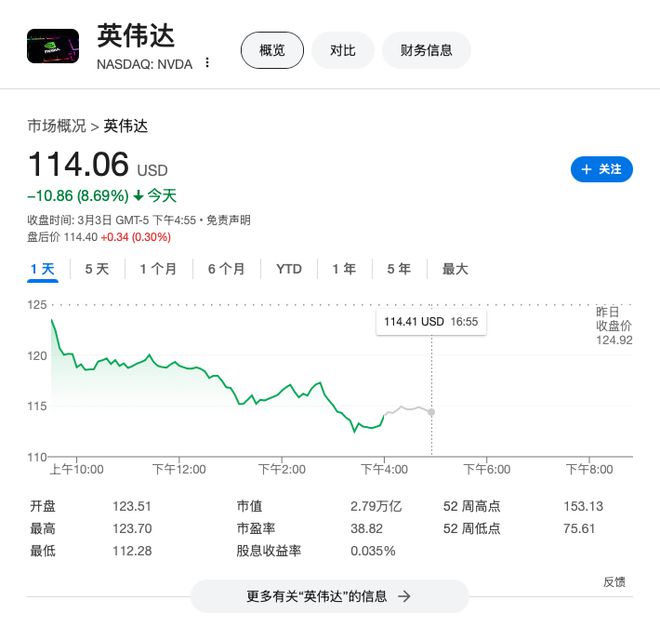Select the 1 天 range tab

[43, 269]
